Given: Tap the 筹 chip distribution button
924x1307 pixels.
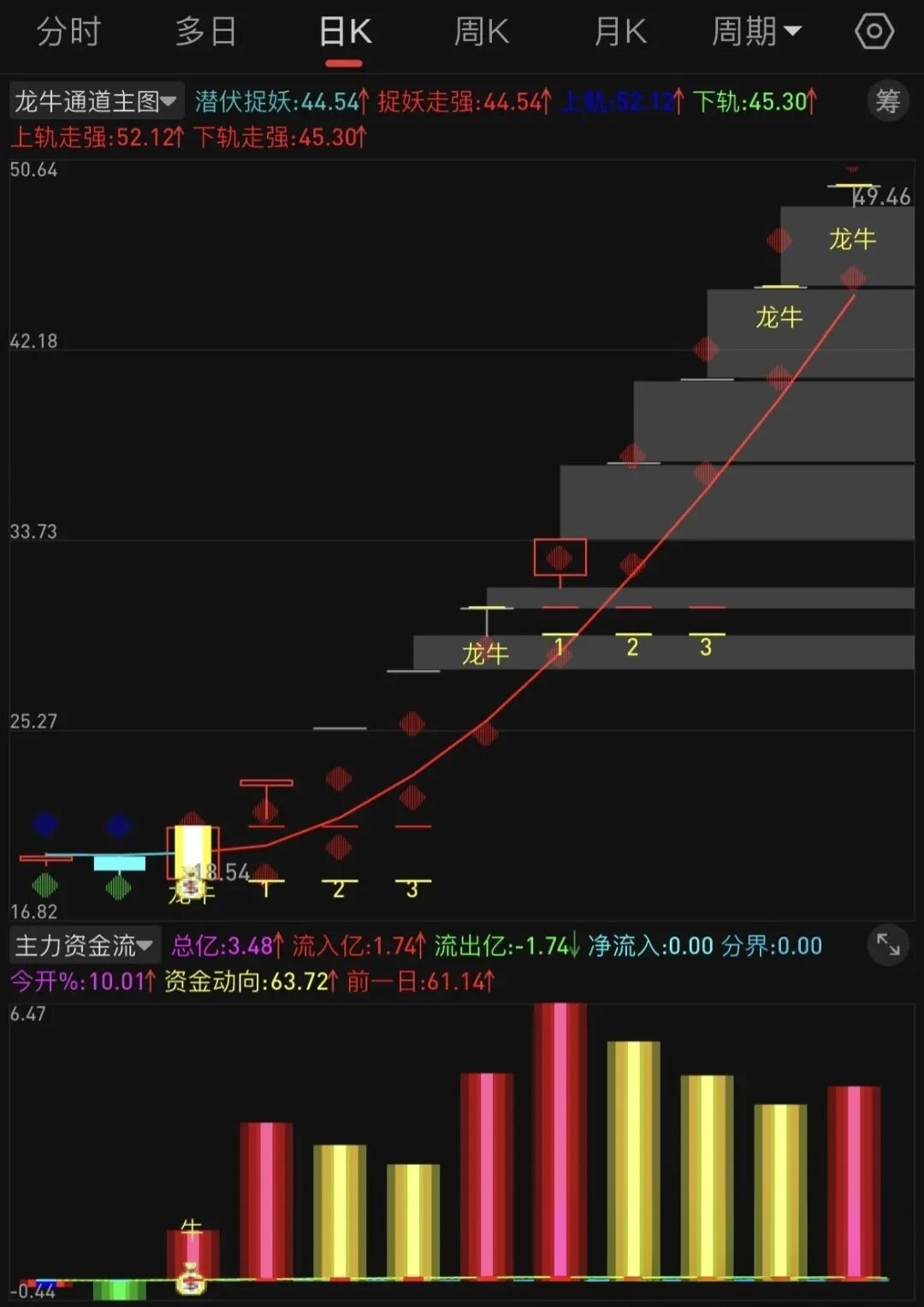Looking at the screenshot, I should pos(887,101).
